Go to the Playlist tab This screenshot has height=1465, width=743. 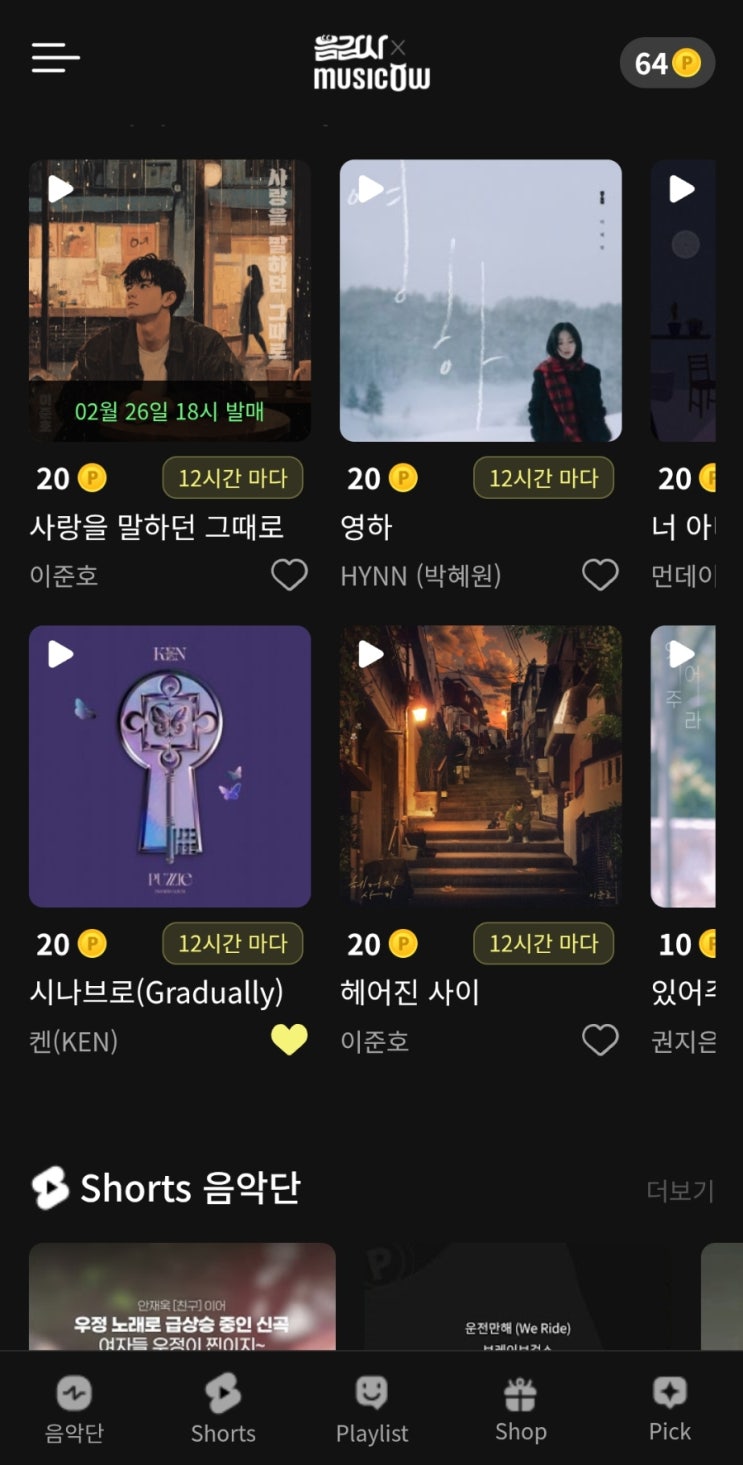[x=372, y=1408]
